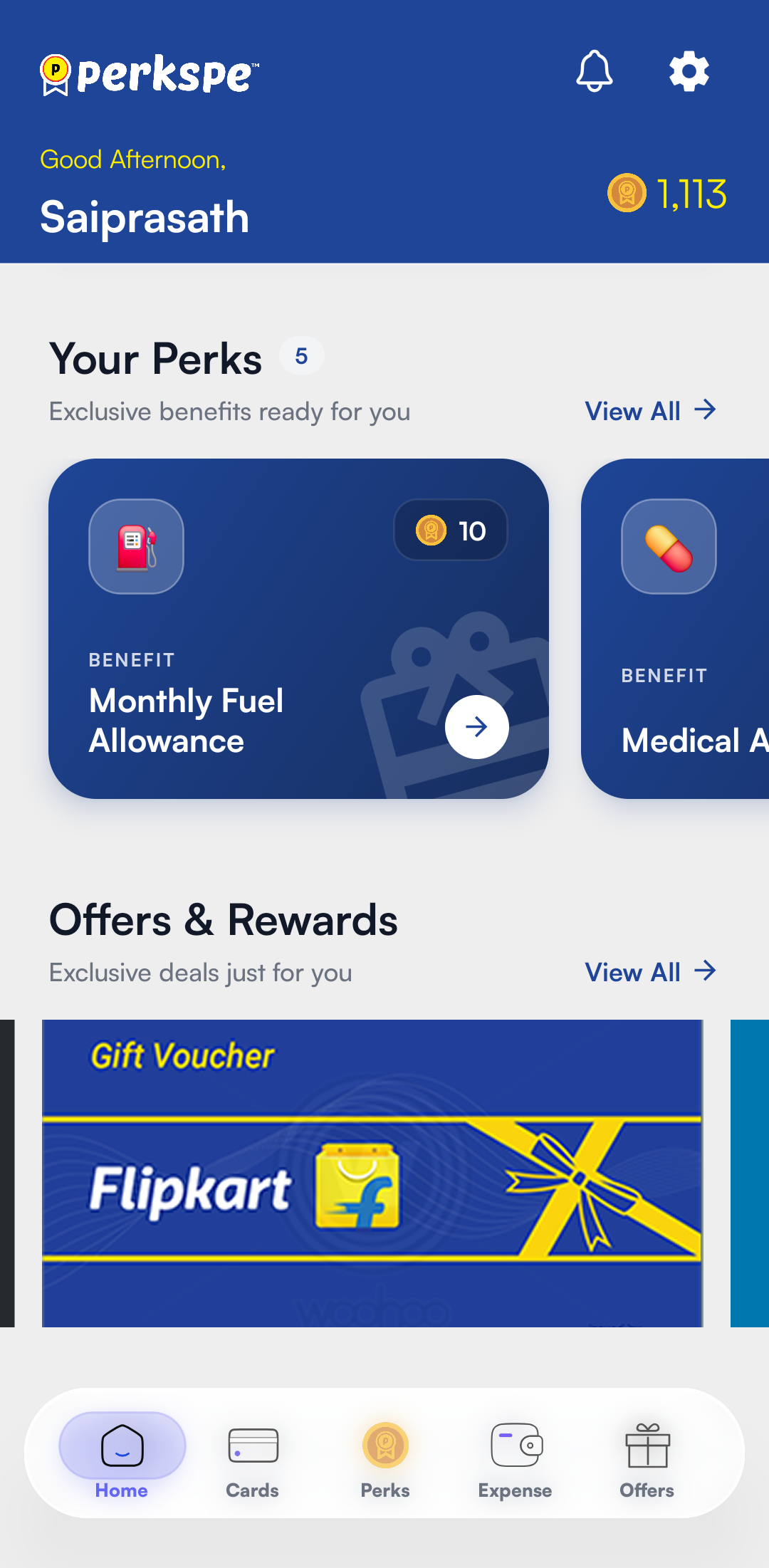Open the settings gear
The height and width of the screenshot is (1568, 769).
click(x=689, y=71)
